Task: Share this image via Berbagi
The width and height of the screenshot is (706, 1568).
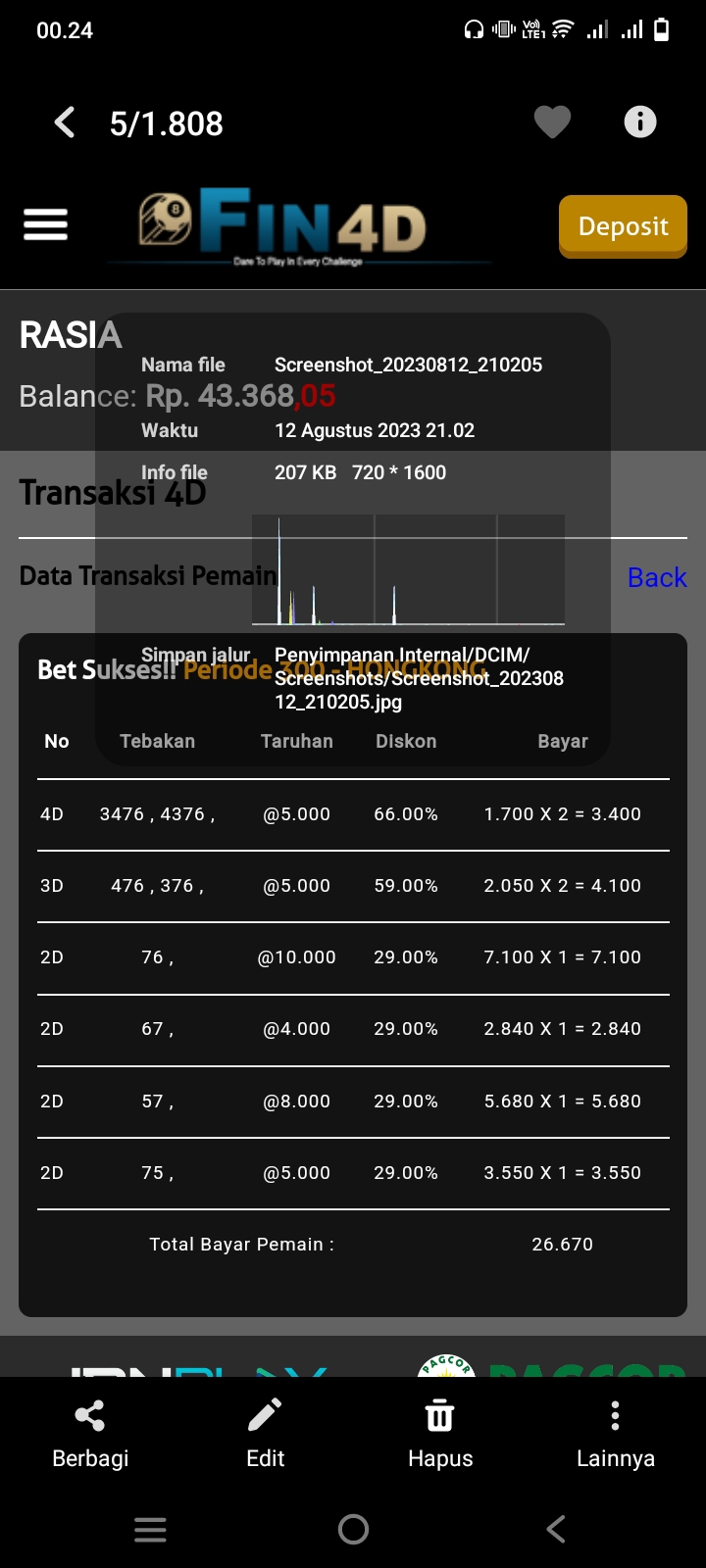Action: tap(90, 1434)
